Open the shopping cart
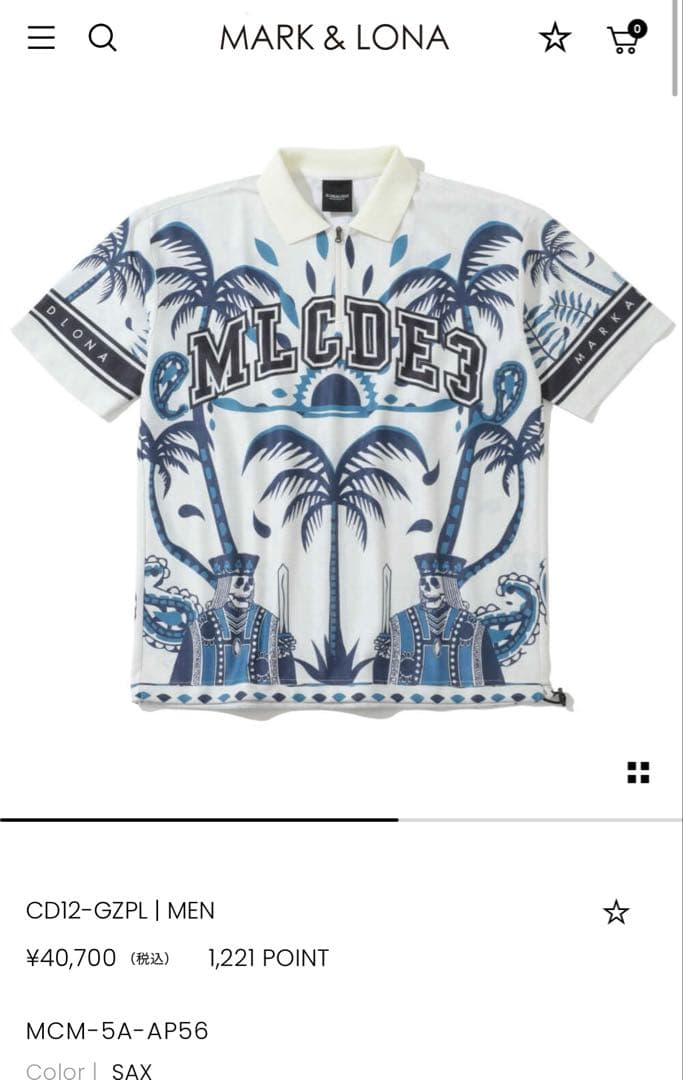 (626, 38)
